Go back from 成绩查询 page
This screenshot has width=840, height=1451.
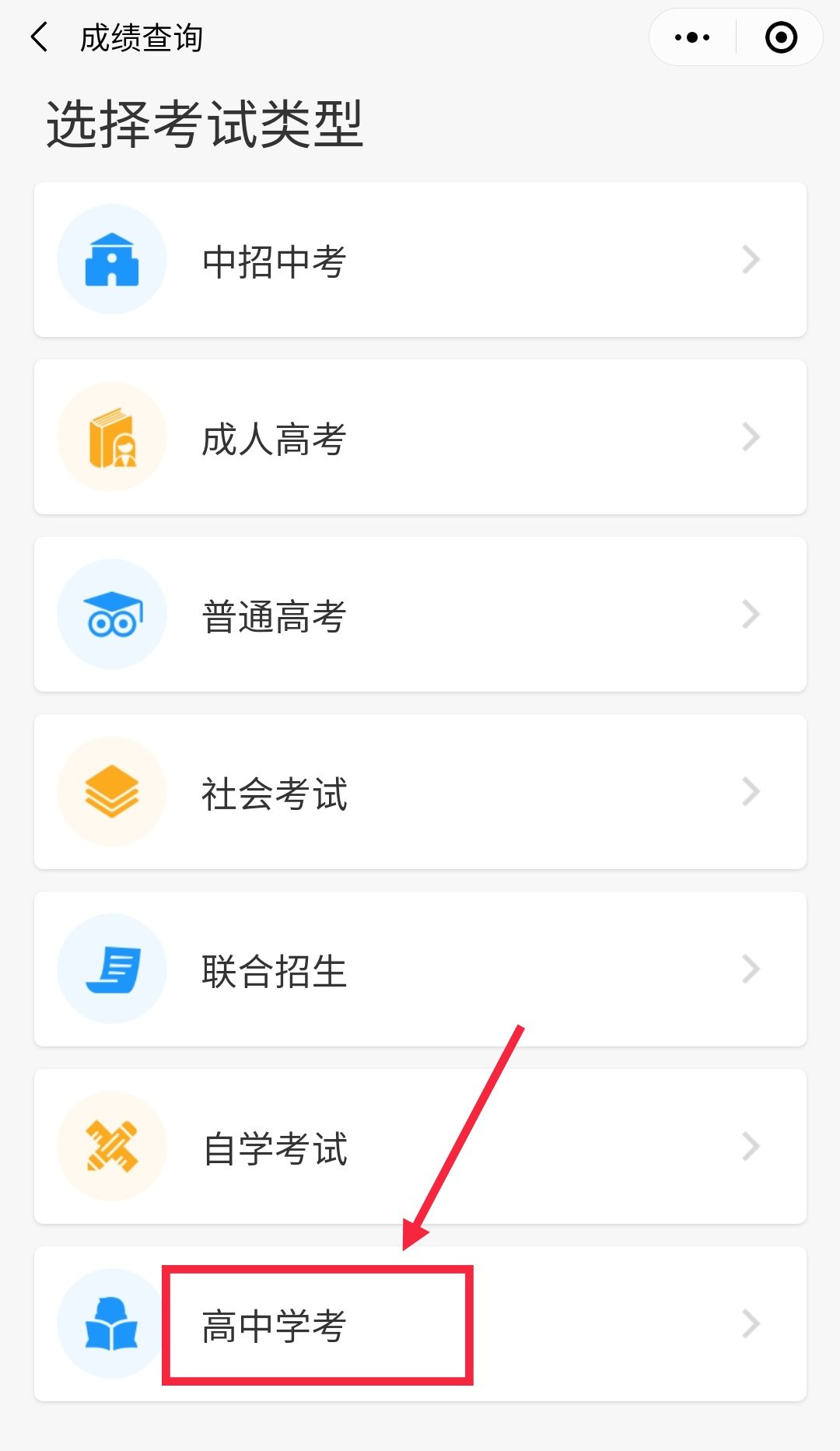tap(39, 37)
